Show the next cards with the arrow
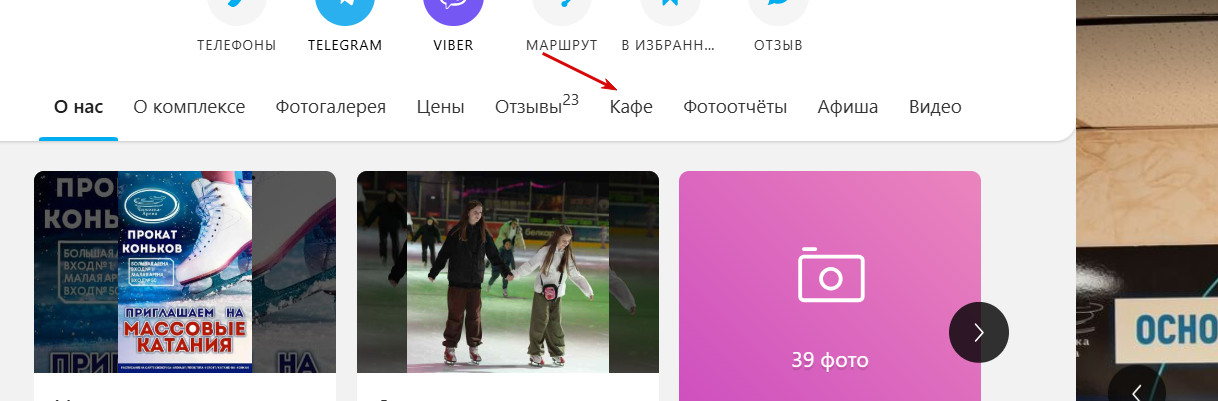 (x=978, y=332)
